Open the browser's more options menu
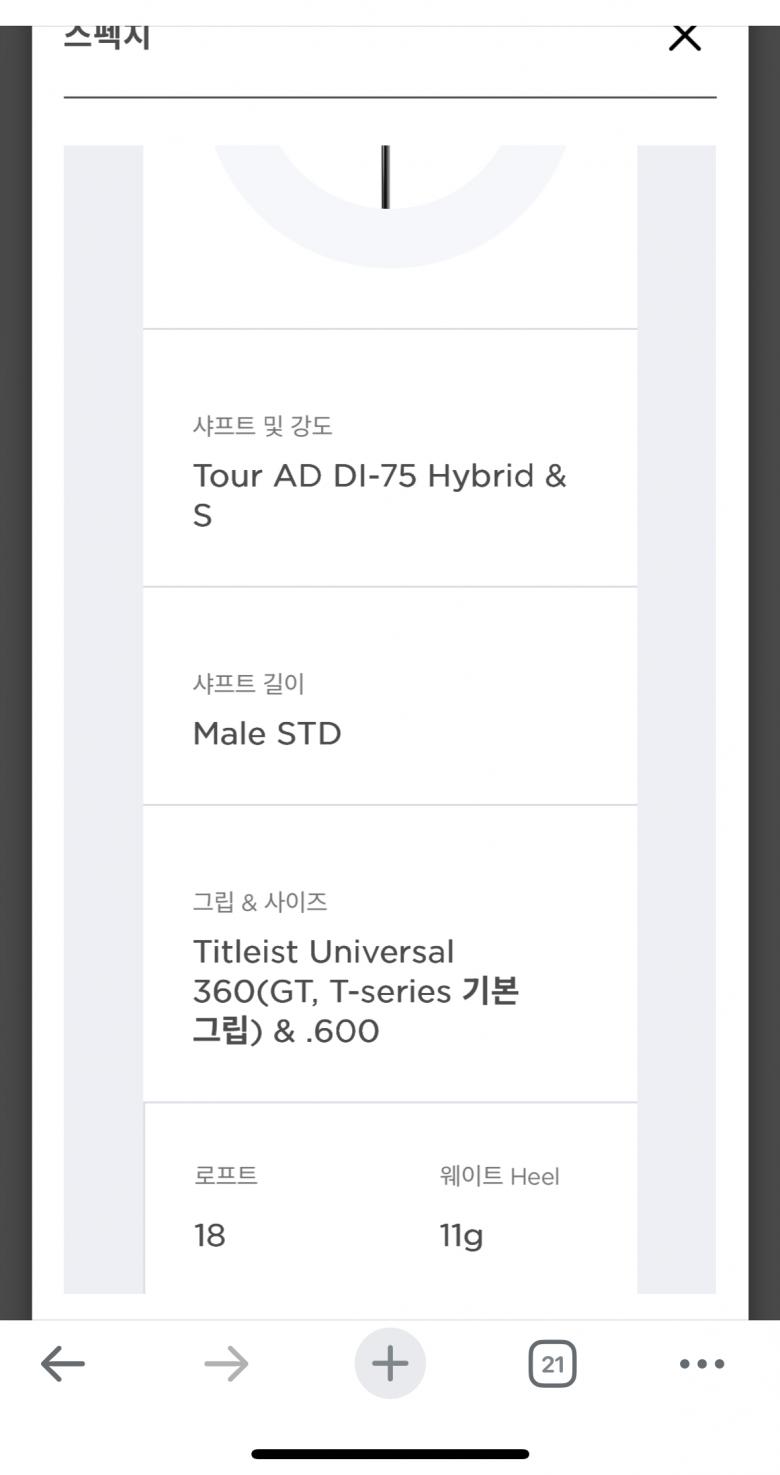This screenshot has width=780, height=1475. [702, 1364]
